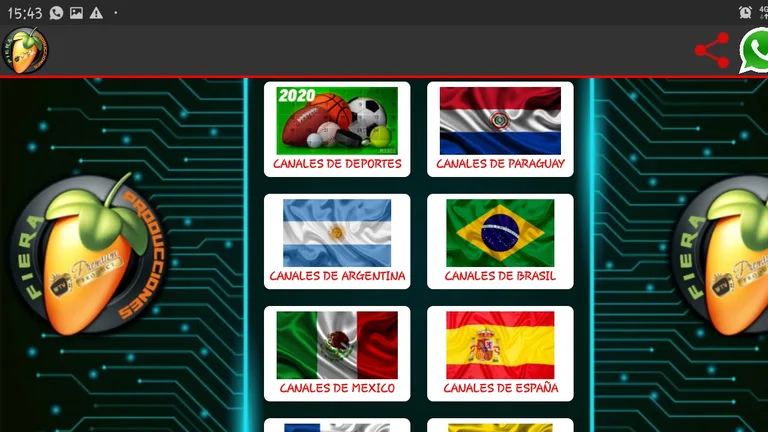Viewport: 768px width, 432px height.
Task: Select Canales de Brasil
Action: coord(500,241)
